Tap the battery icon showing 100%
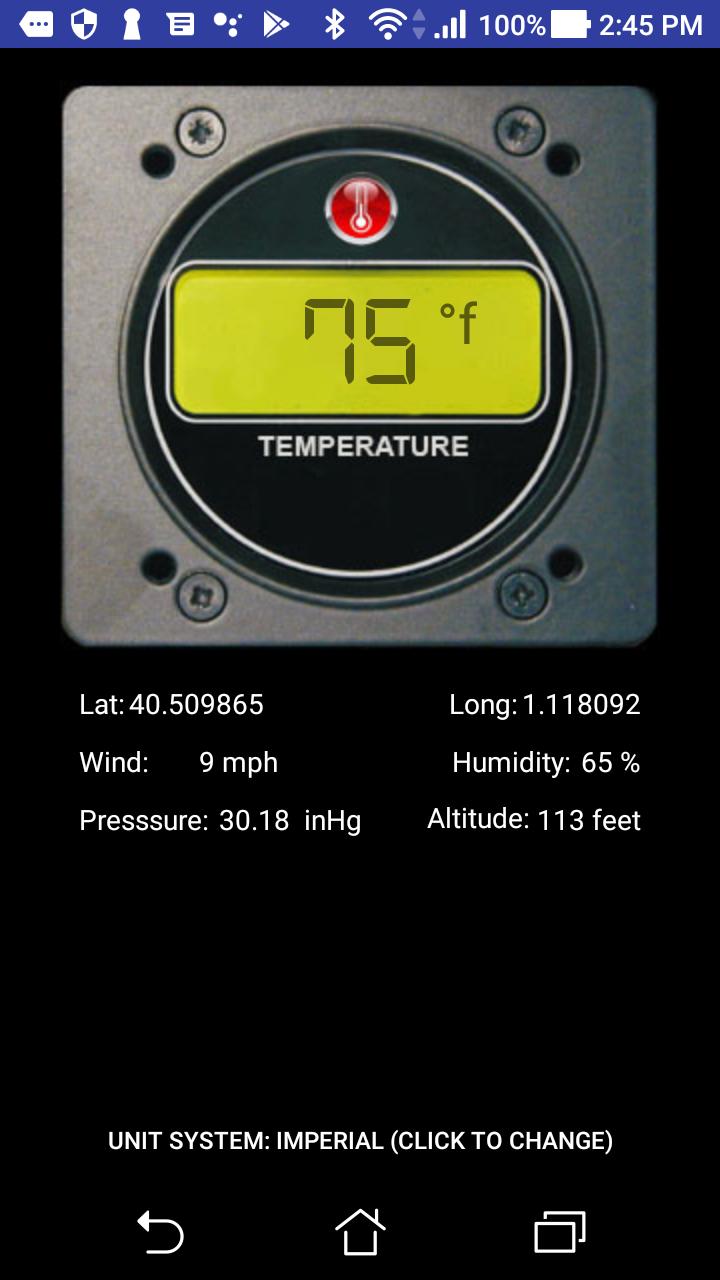This screenshot has height=1280, width=720. (x=569, y=24)
